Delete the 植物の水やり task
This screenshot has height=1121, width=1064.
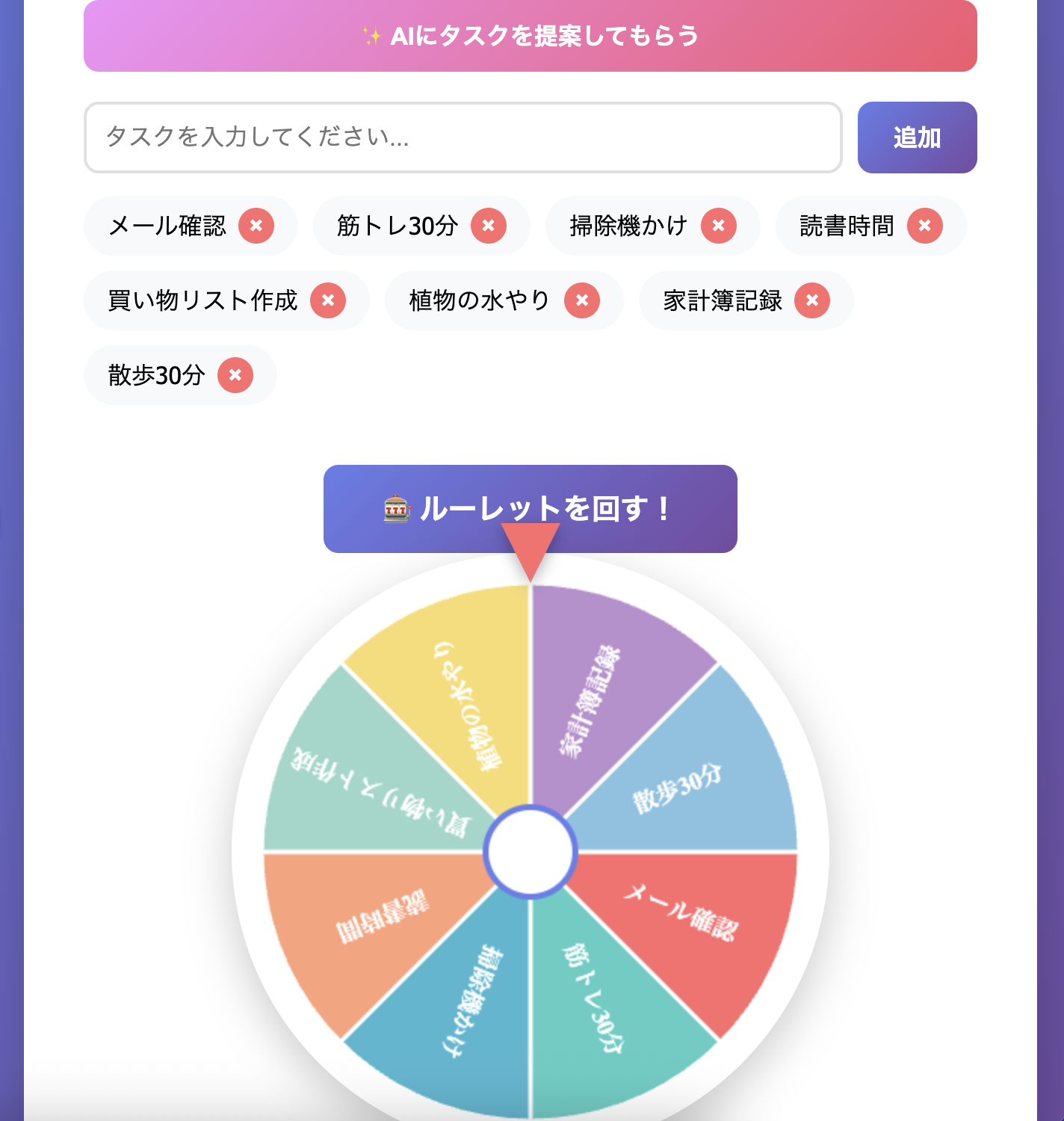coord(582,300)
